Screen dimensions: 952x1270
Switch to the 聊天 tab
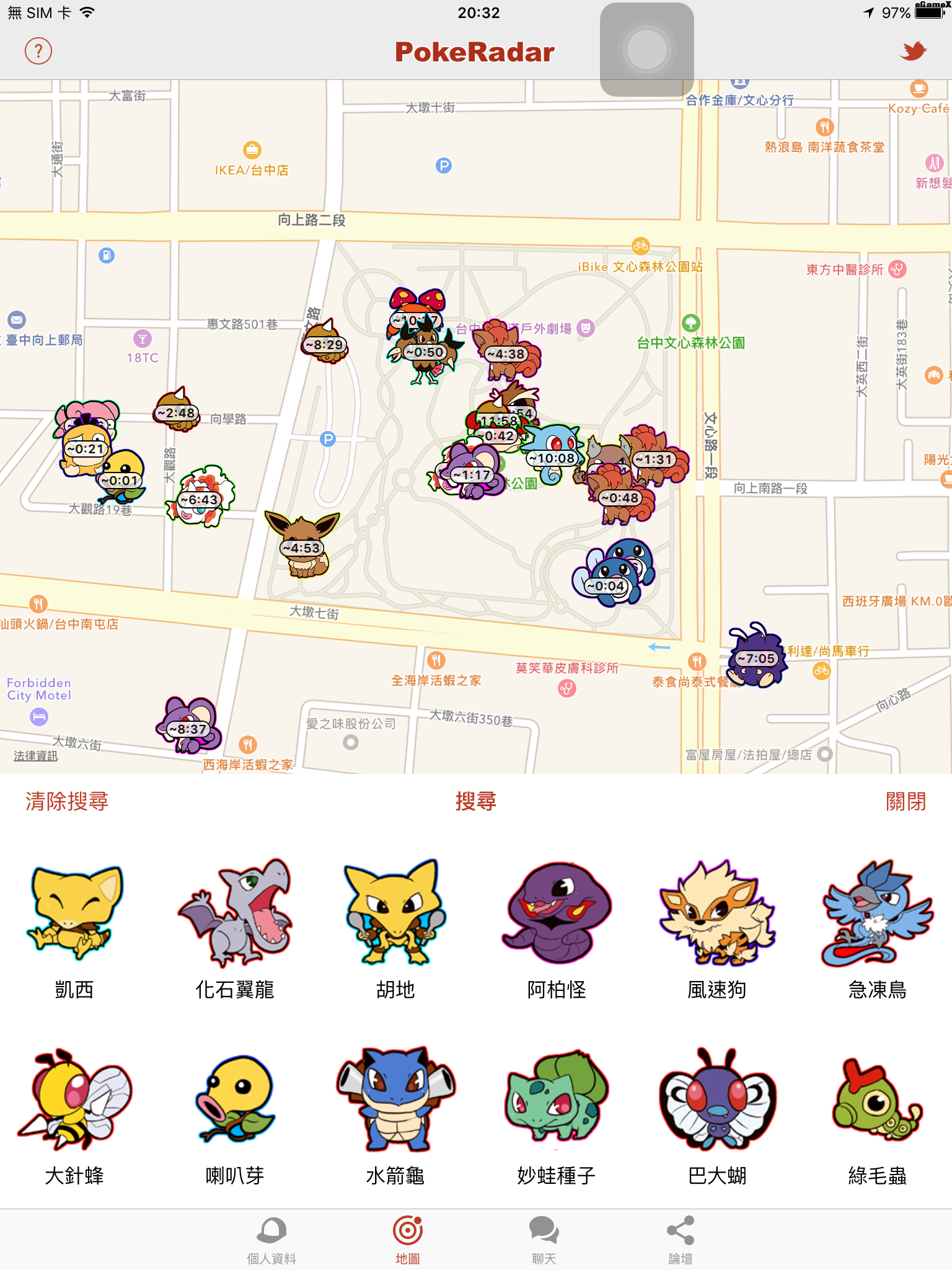[x=544, y=1240]
